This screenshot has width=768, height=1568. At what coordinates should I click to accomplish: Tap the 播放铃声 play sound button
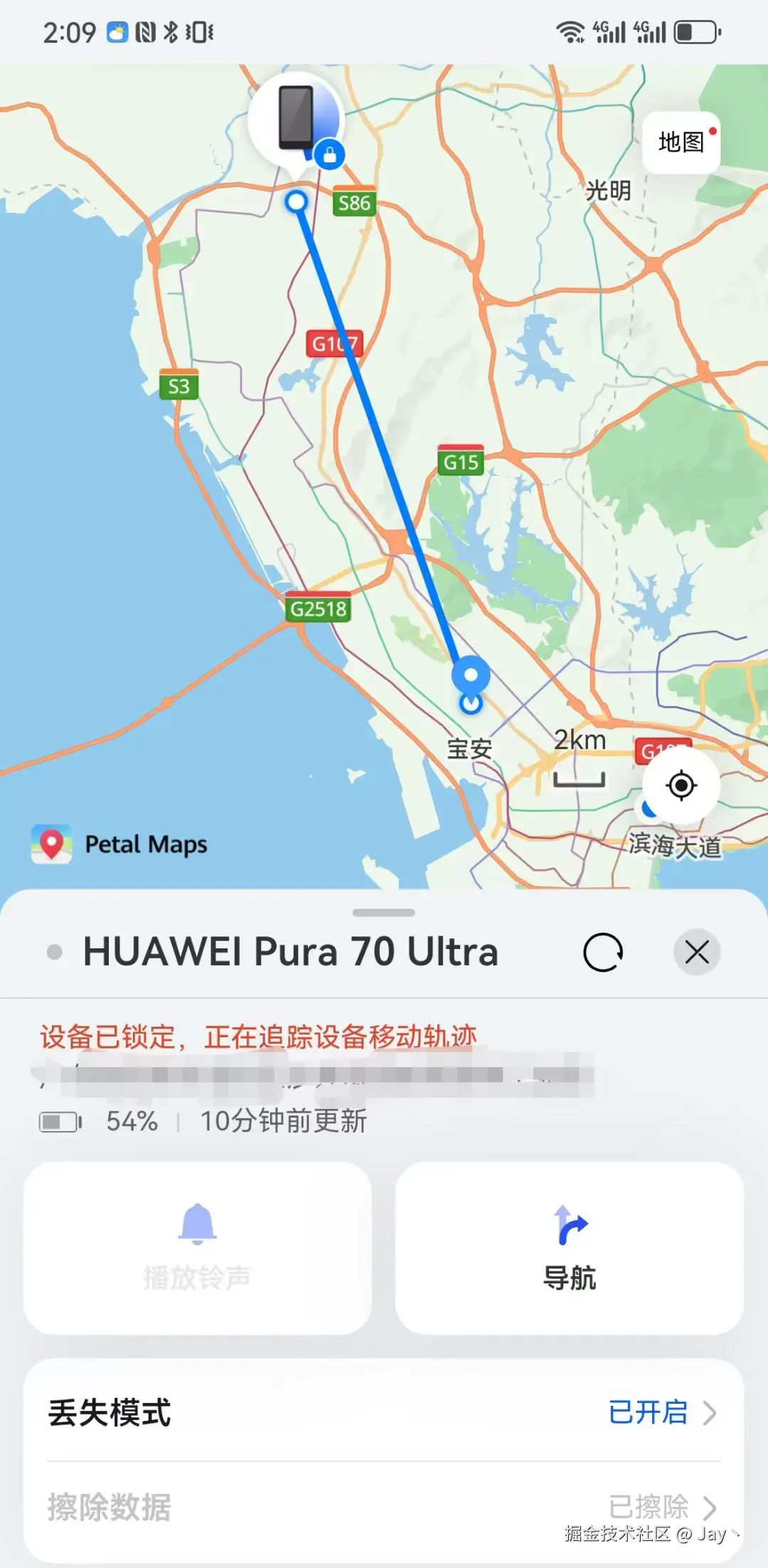(x=198, y=1248)
